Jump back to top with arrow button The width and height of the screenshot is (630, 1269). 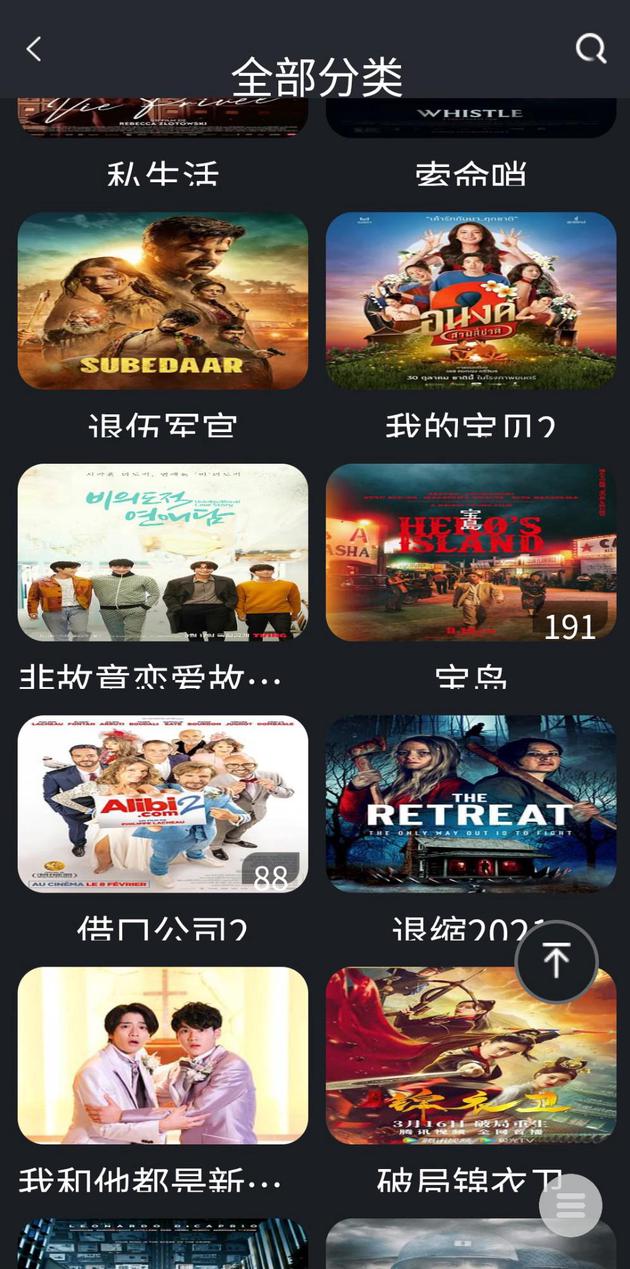click(557, 961)
